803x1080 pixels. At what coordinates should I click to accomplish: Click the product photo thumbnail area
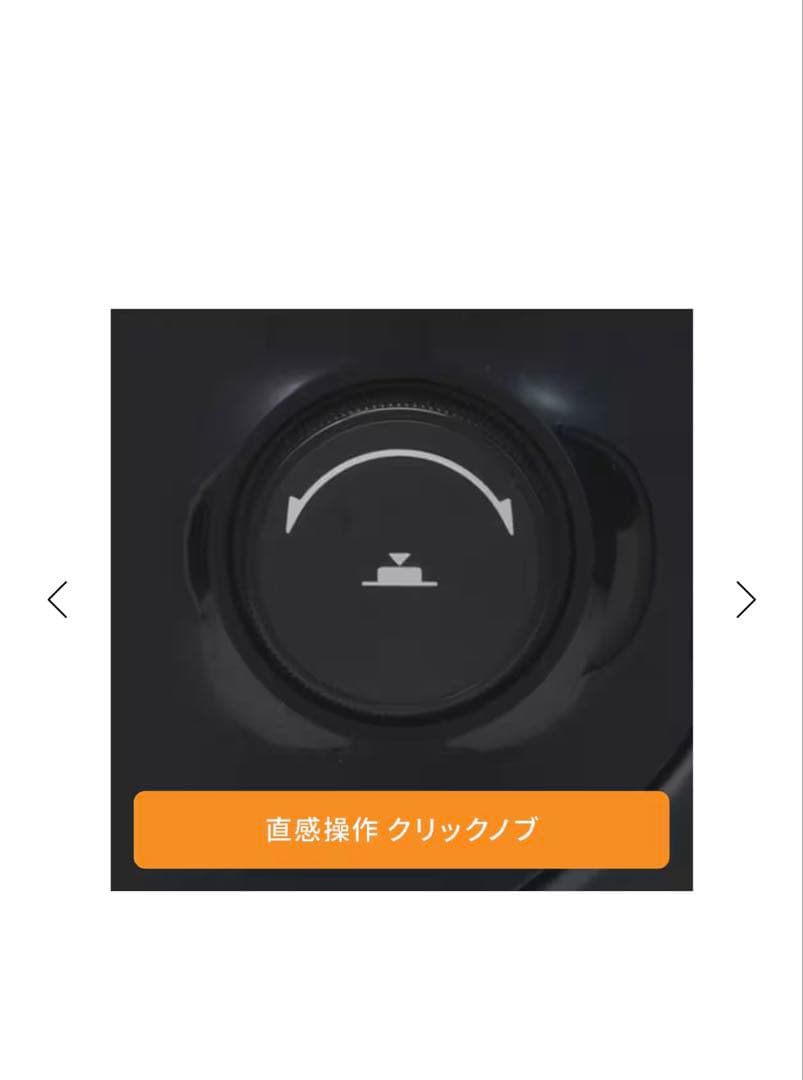[x=400, y=600]
